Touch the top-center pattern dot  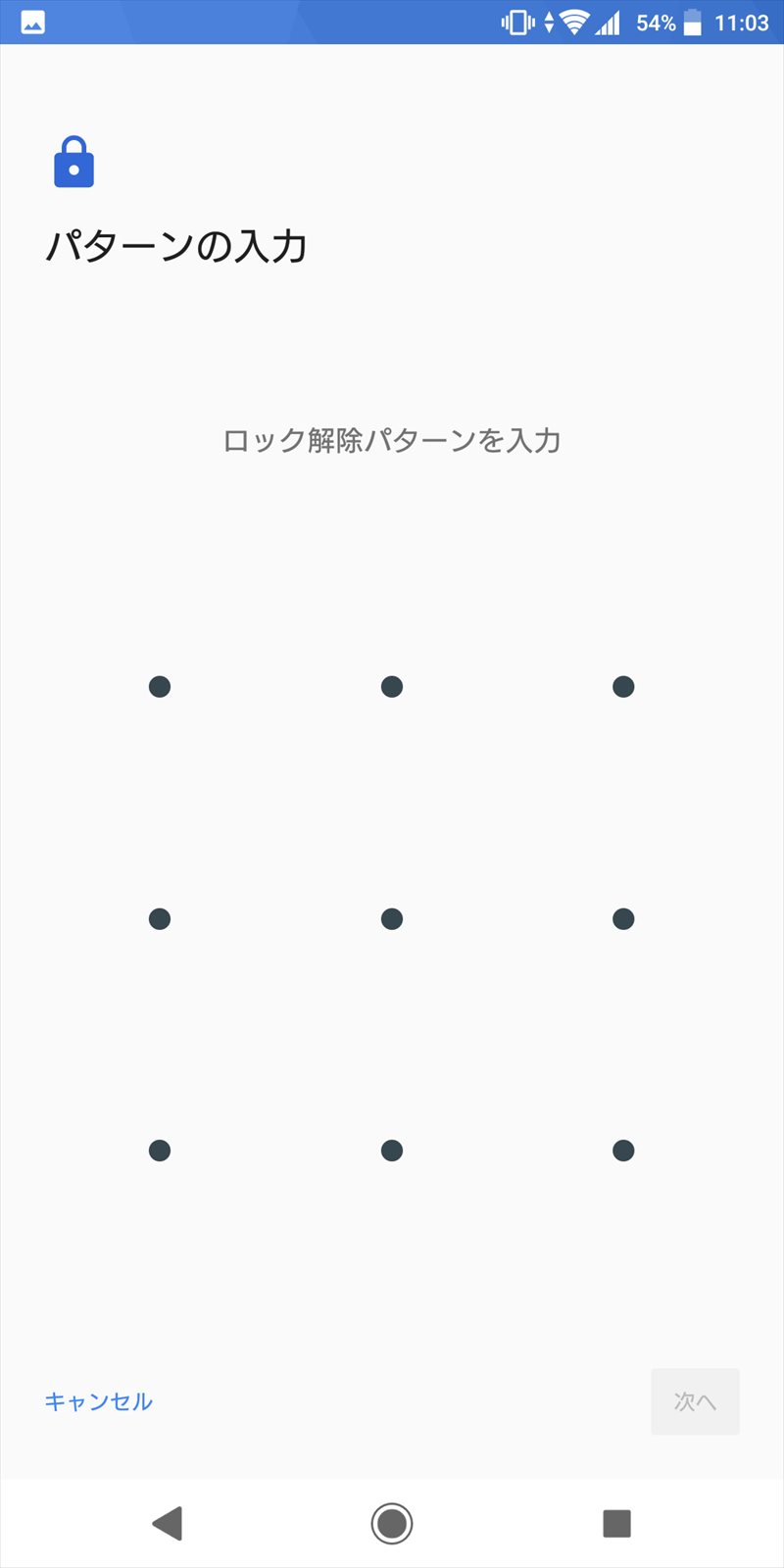(392, 687)
